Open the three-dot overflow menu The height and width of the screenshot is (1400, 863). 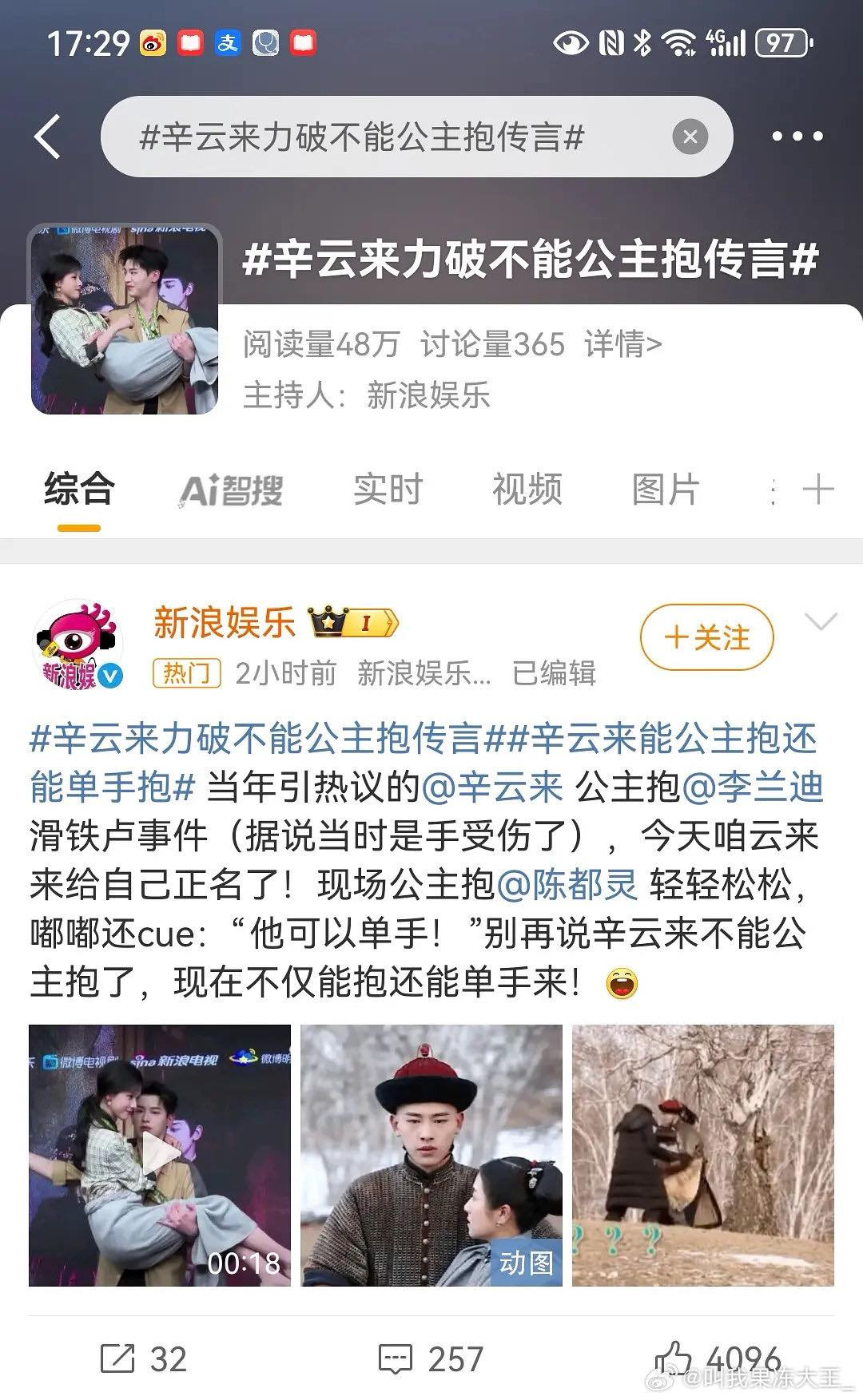point(797,137)
